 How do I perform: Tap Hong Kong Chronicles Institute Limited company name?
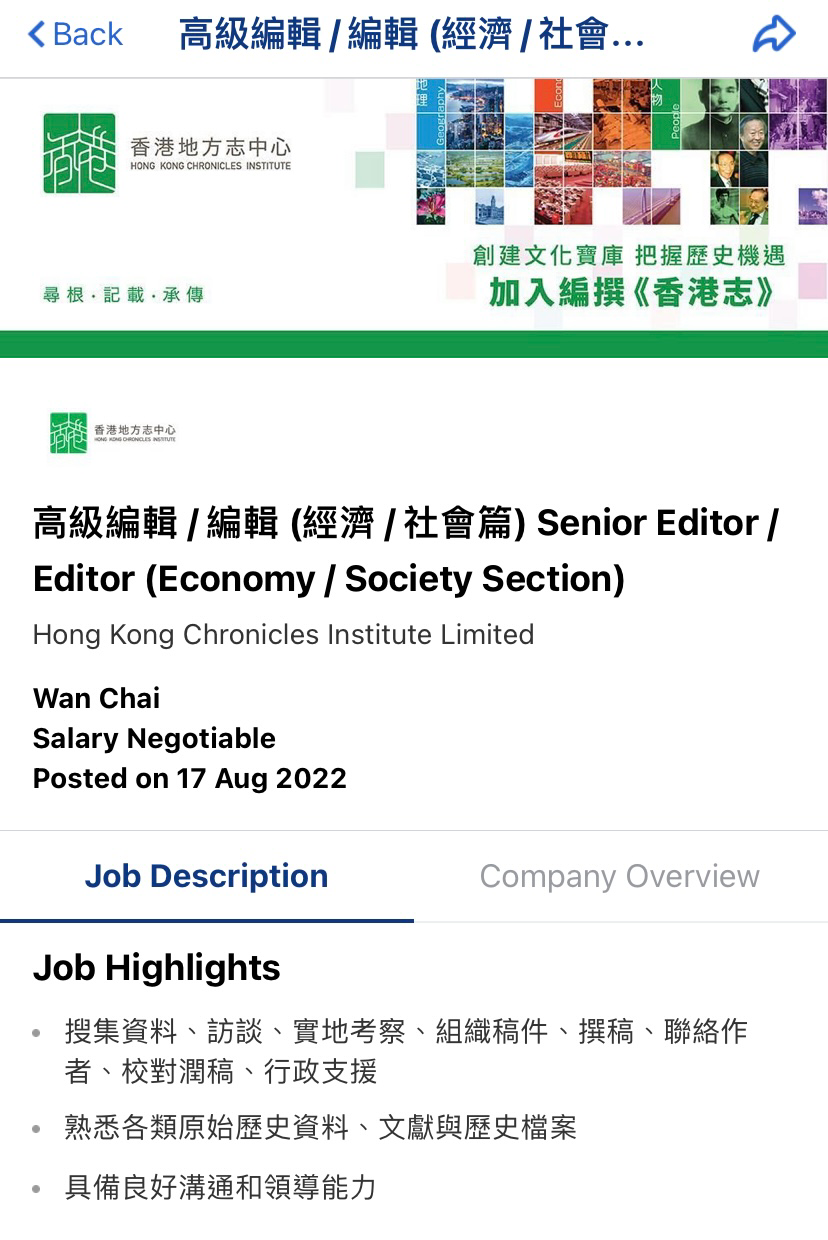[x=283, y=634]
